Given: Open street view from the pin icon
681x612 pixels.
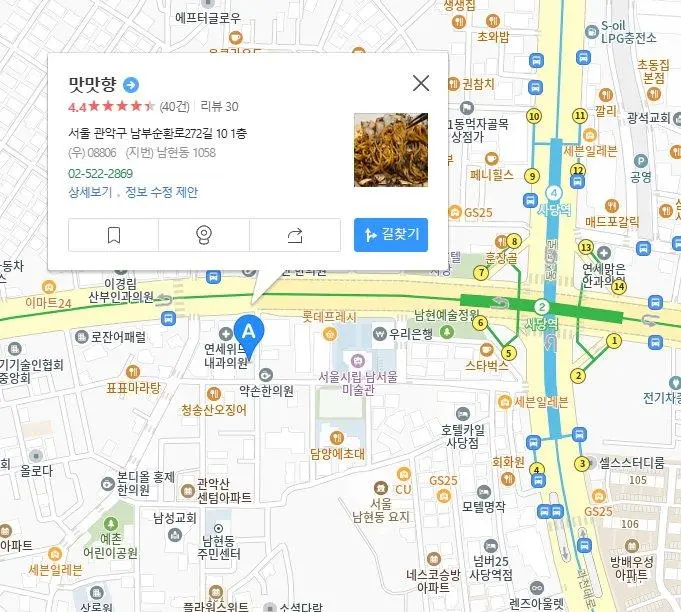Looking at the screenshot, I should pos(204,235).
